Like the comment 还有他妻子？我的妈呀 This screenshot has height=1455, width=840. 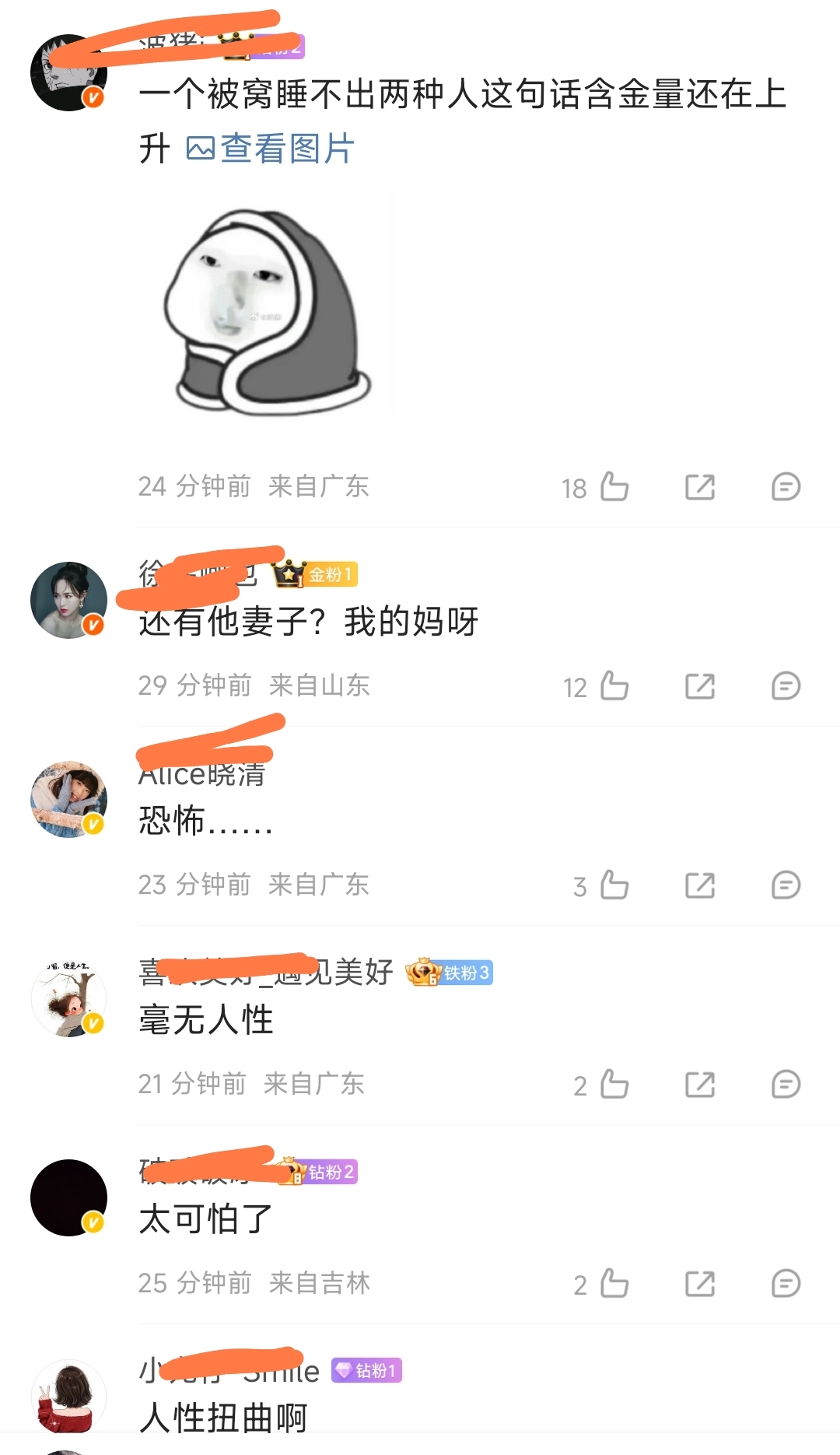(614, 686)
